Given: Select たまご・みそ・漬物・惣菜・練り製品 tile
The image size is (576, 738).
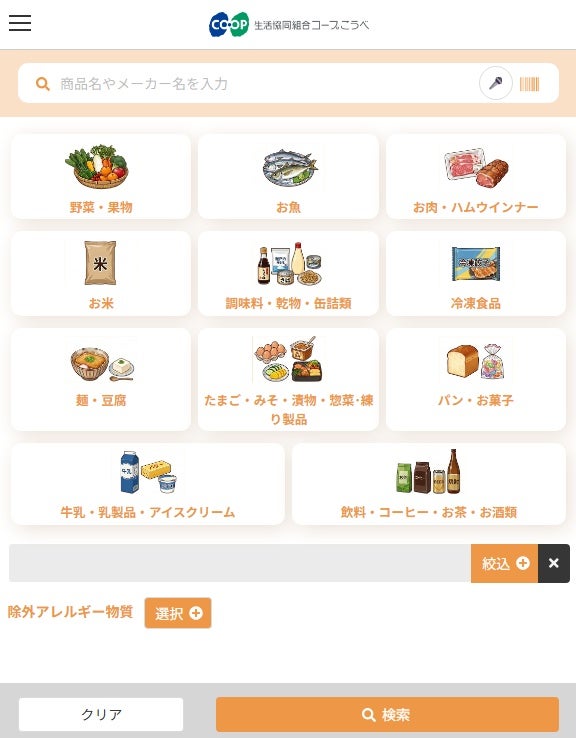Looking at the screenshot, I should tap(288, 379).
